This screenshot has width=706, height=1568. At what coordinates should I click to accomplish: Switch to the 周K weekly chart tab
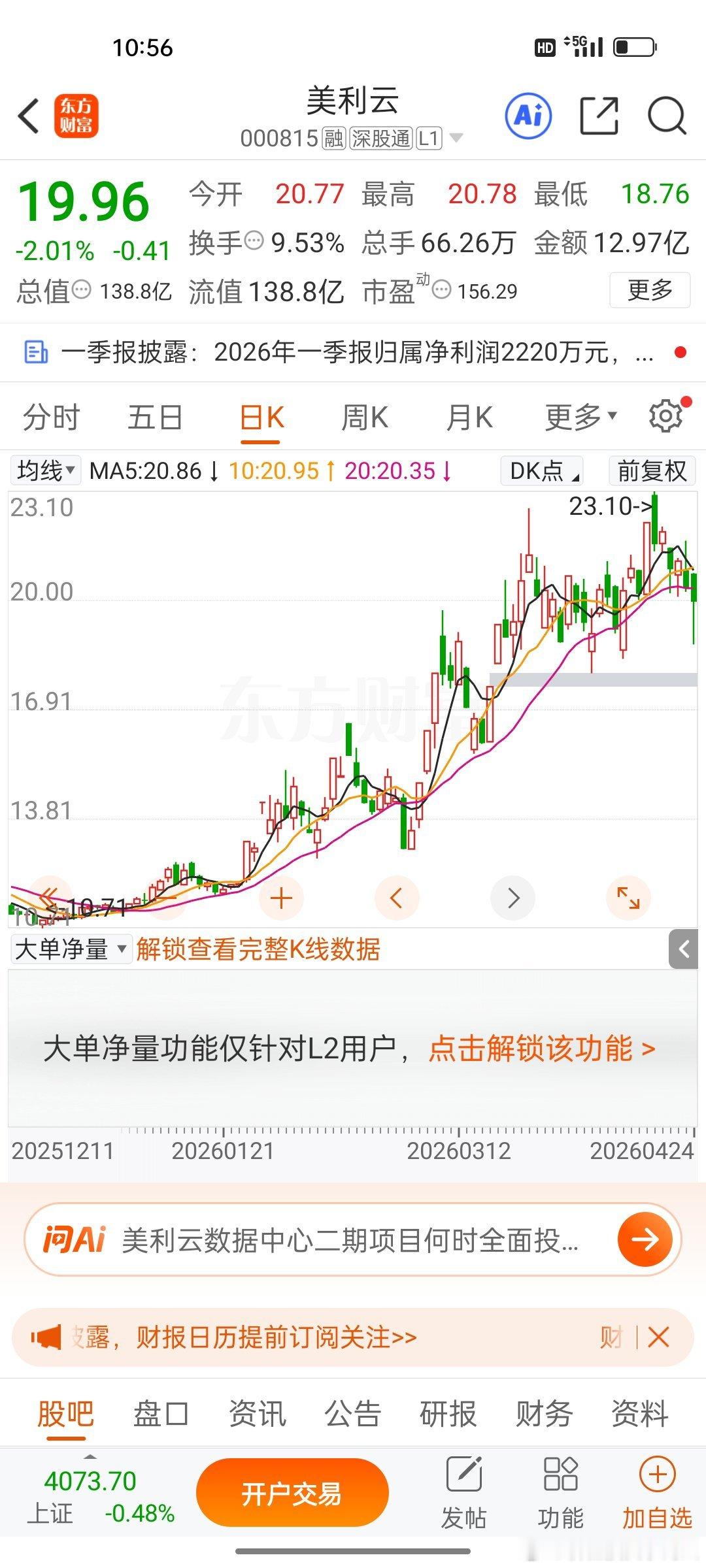click(364, 416)
